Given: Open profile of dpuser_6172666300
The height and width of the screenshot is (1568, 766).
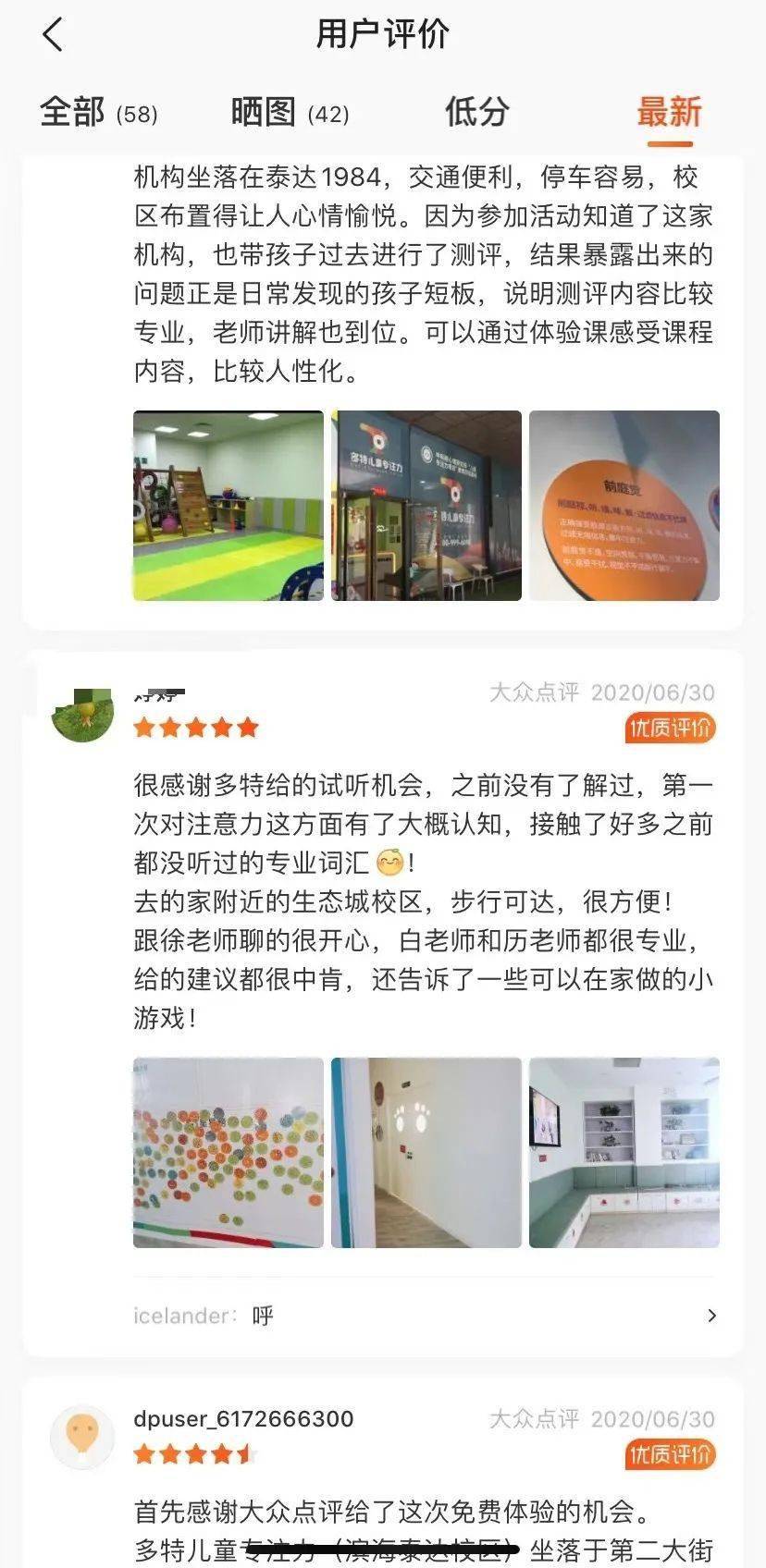Looking at the screenshot, I should [x=243, y=1419].
